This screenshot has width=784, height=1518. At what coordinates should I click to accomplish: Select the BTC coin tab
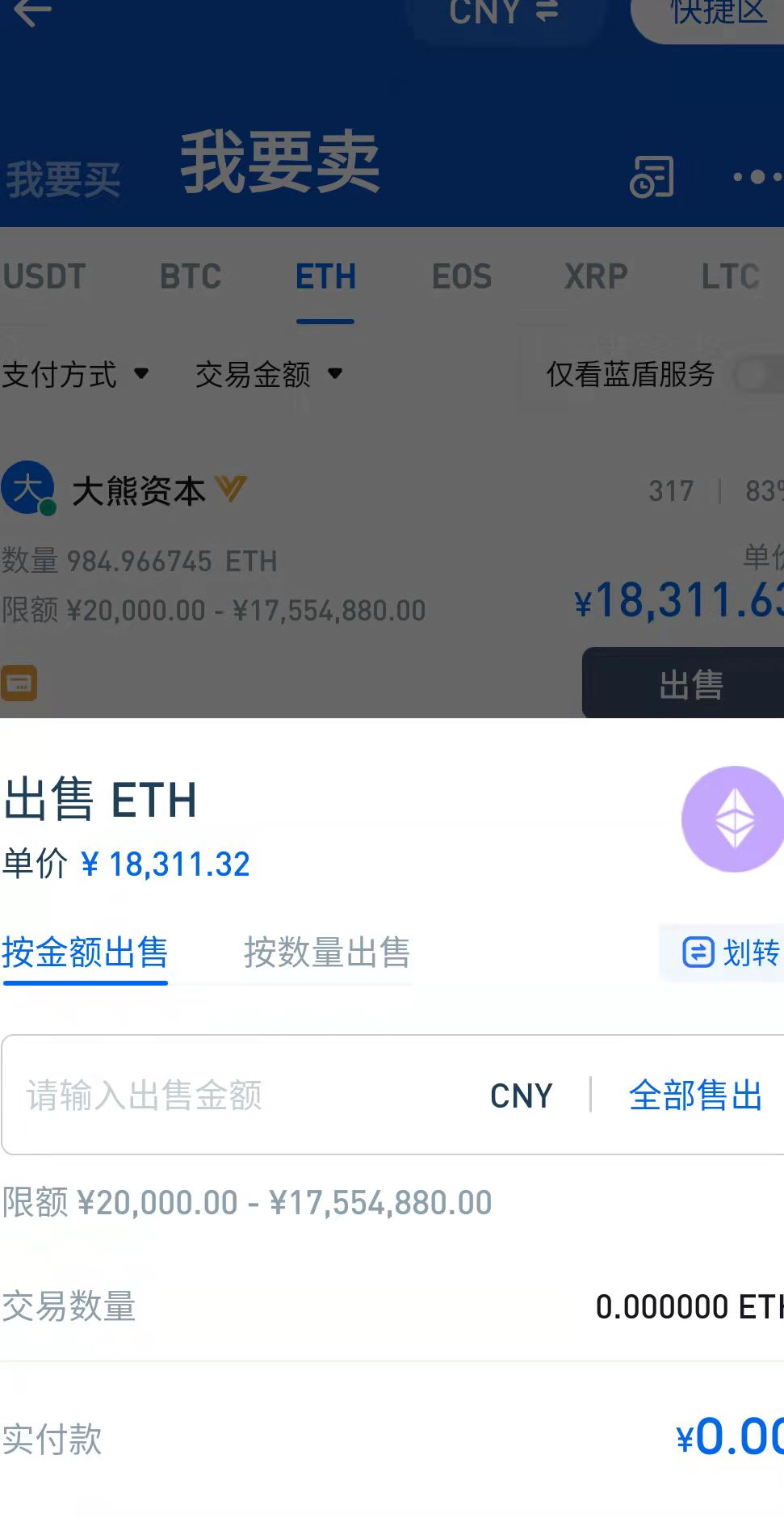tap(191, 277)
